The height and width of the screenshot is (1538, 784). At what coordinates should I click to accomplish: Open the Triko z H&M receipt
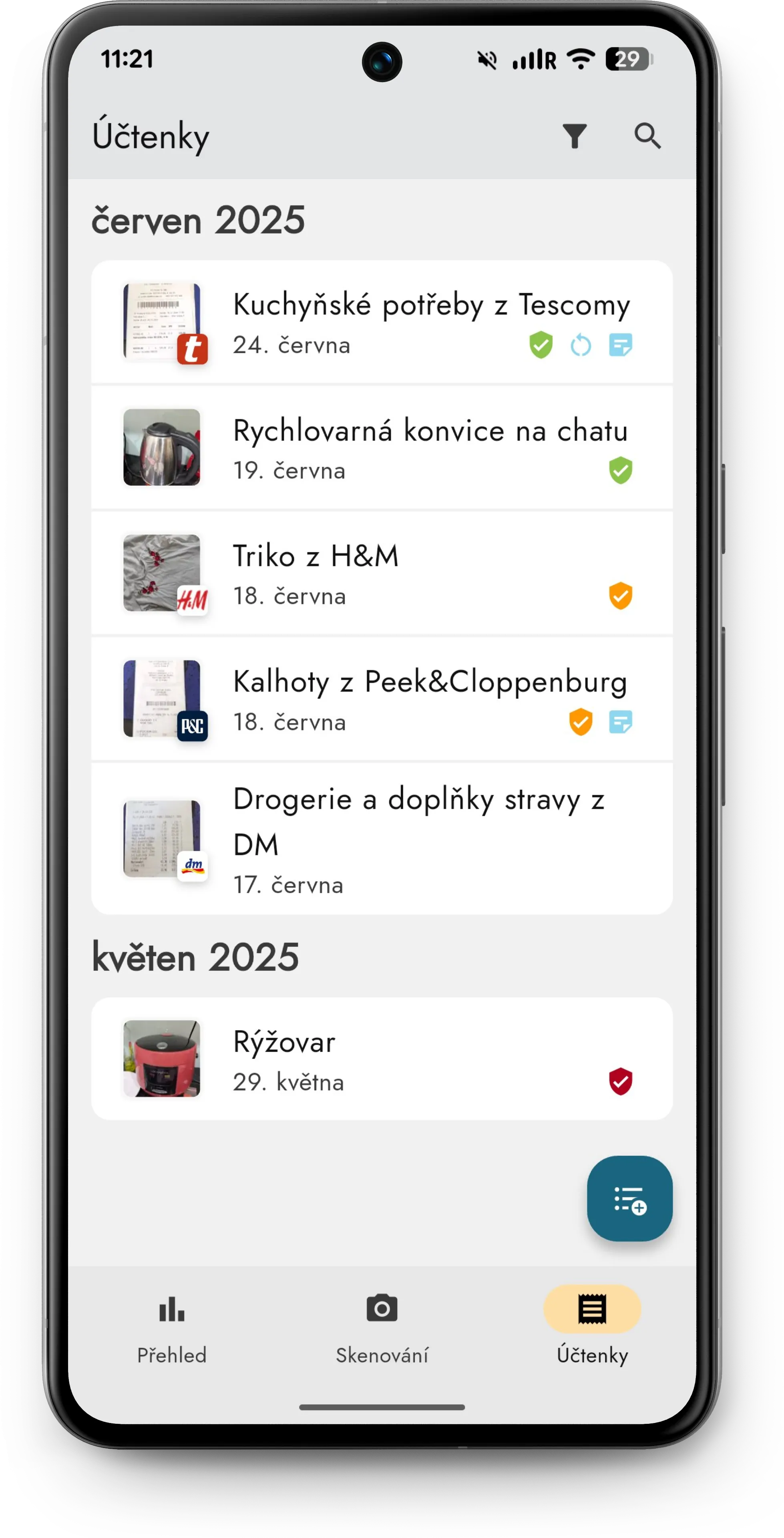coord(382,573)
